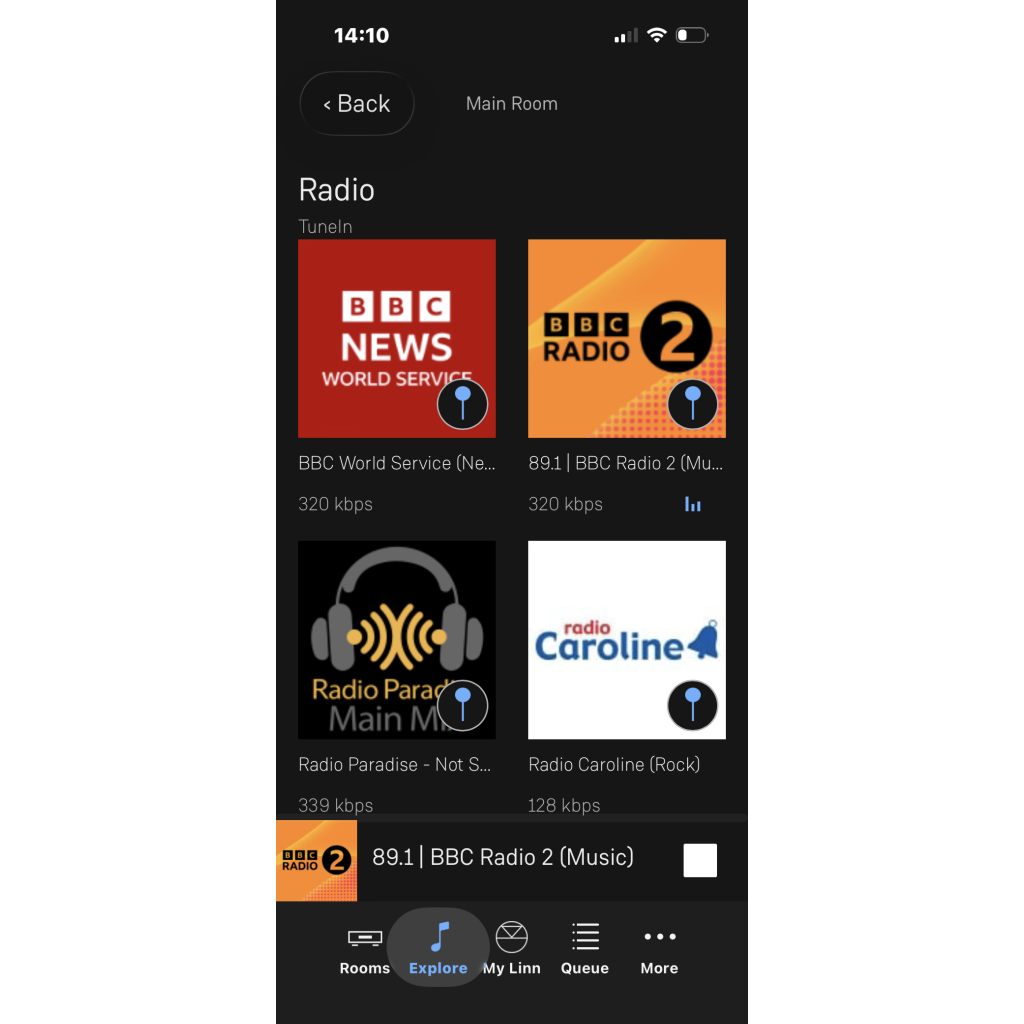This screenshot has width=1024, height=1024.
Task: Stop playback of BBC Radio 2
Action: (x=700, y=860)
